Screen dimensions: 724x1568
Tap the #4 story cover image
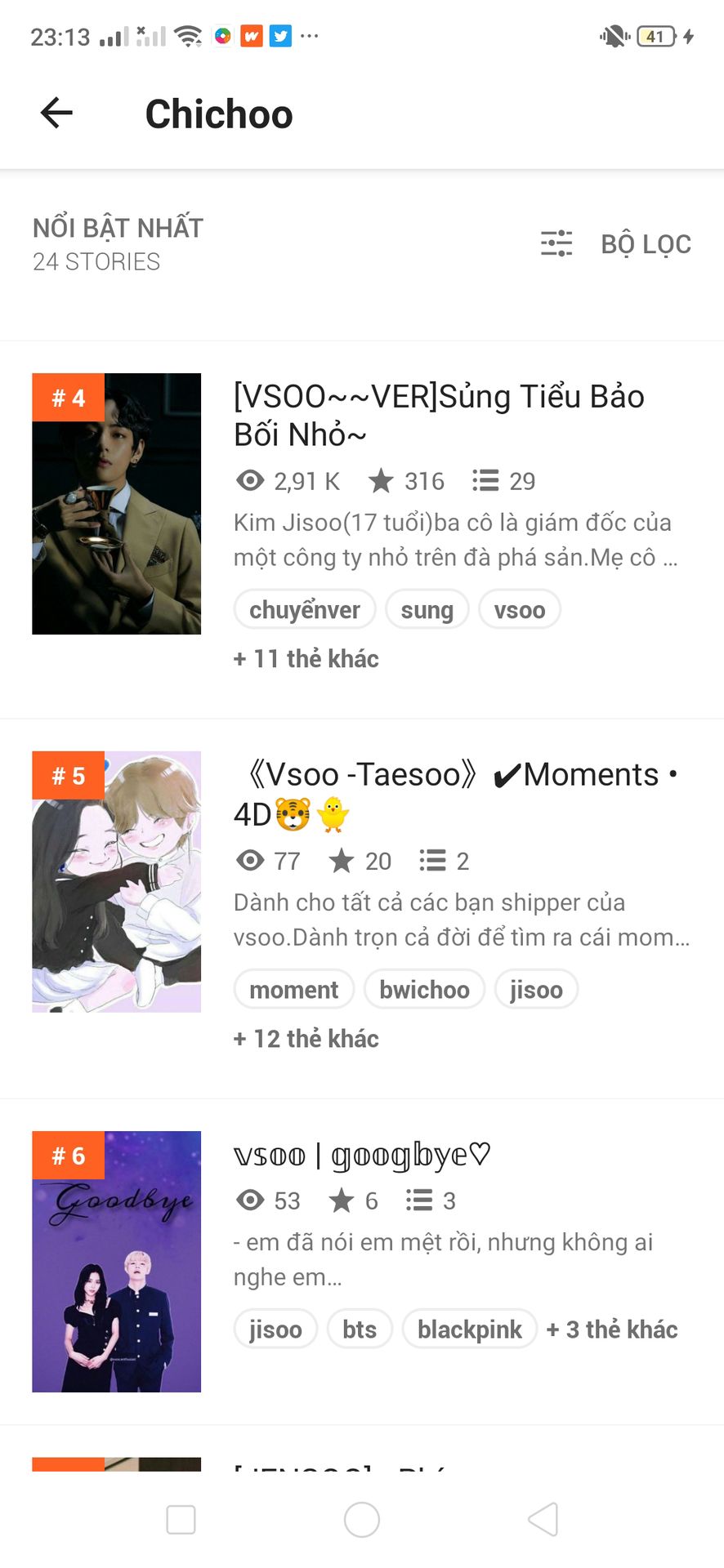(x=116, y=504)
